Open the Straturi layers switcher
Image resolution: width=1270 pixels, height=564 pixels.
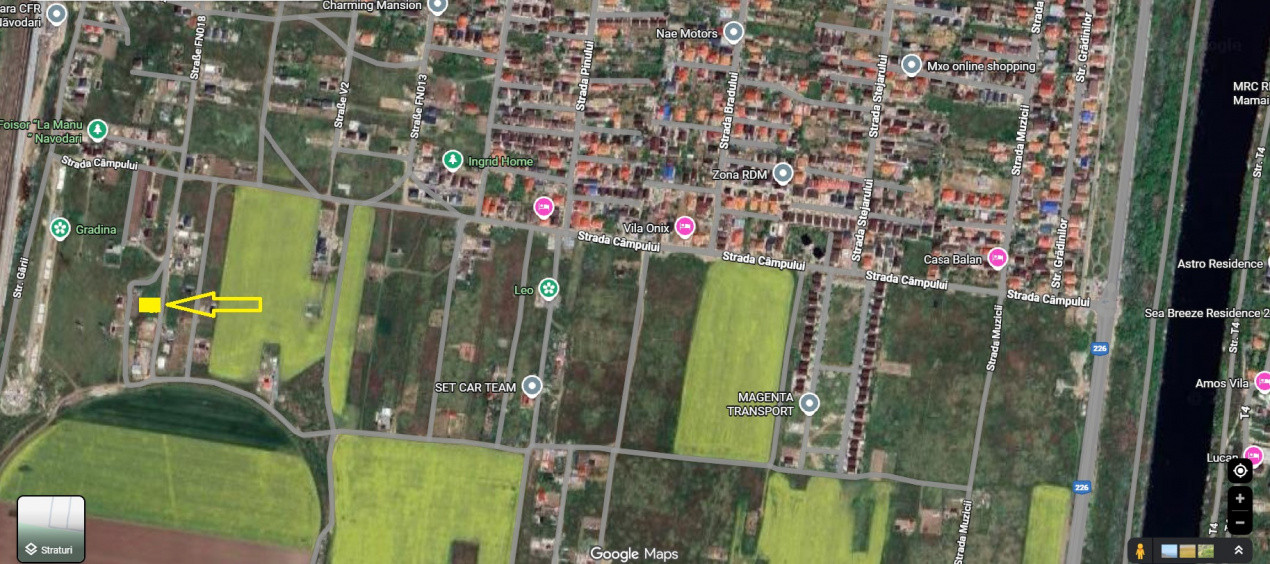(x=51, y=529)
